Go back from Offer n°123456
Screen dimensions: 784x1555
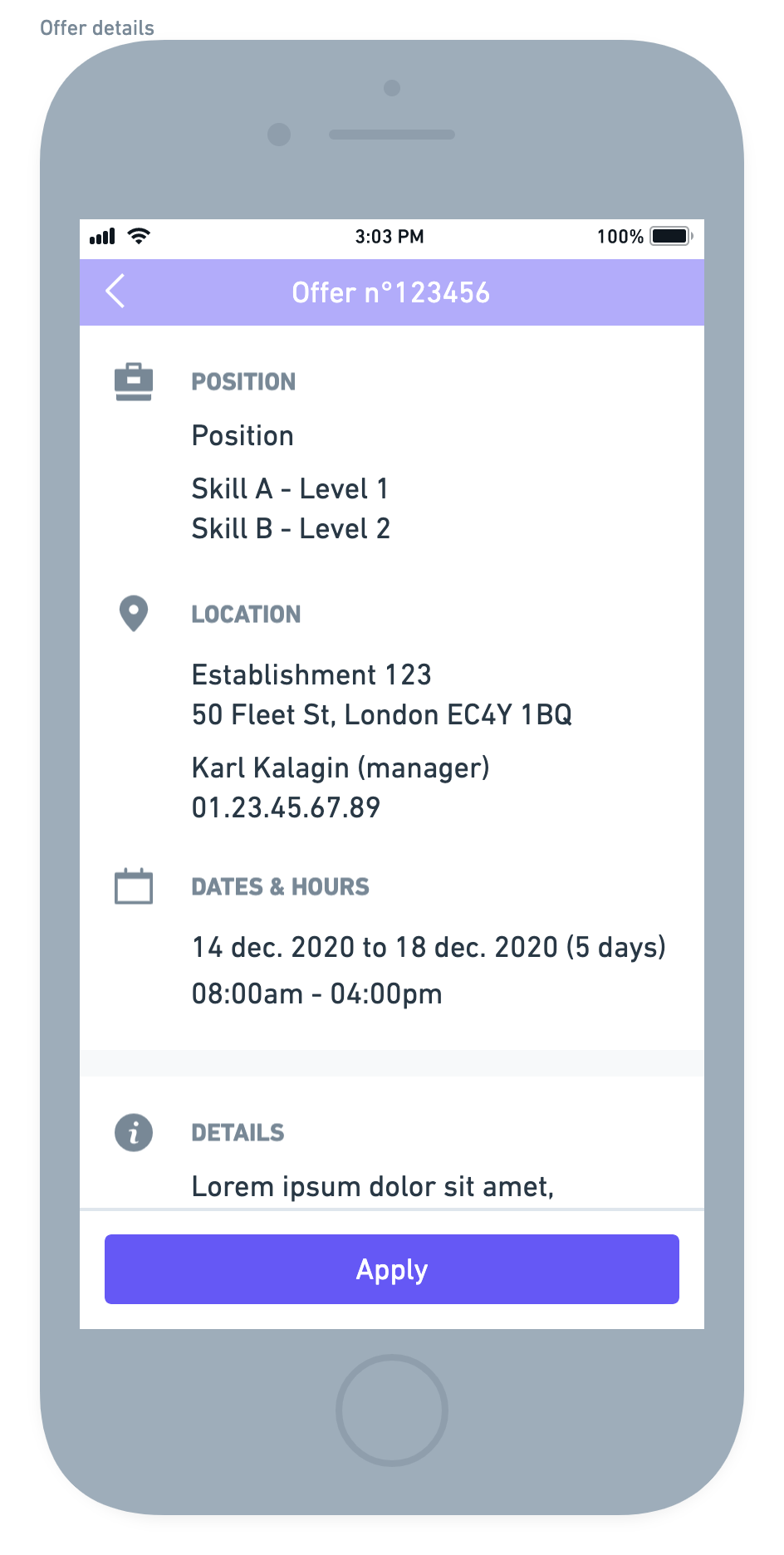tap(116, 292)
